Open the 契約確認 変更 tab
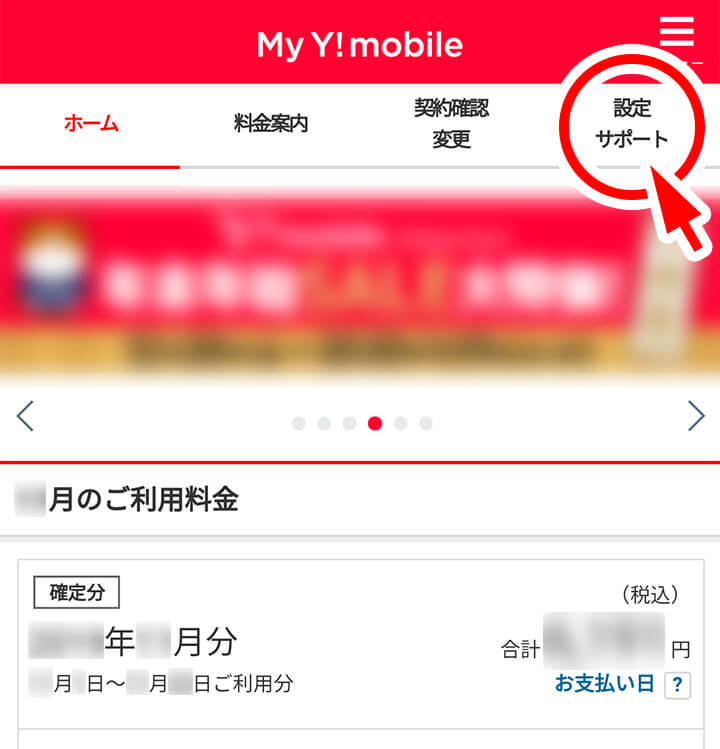Screen dimensions: 720x749 click(x=451, y=124)
